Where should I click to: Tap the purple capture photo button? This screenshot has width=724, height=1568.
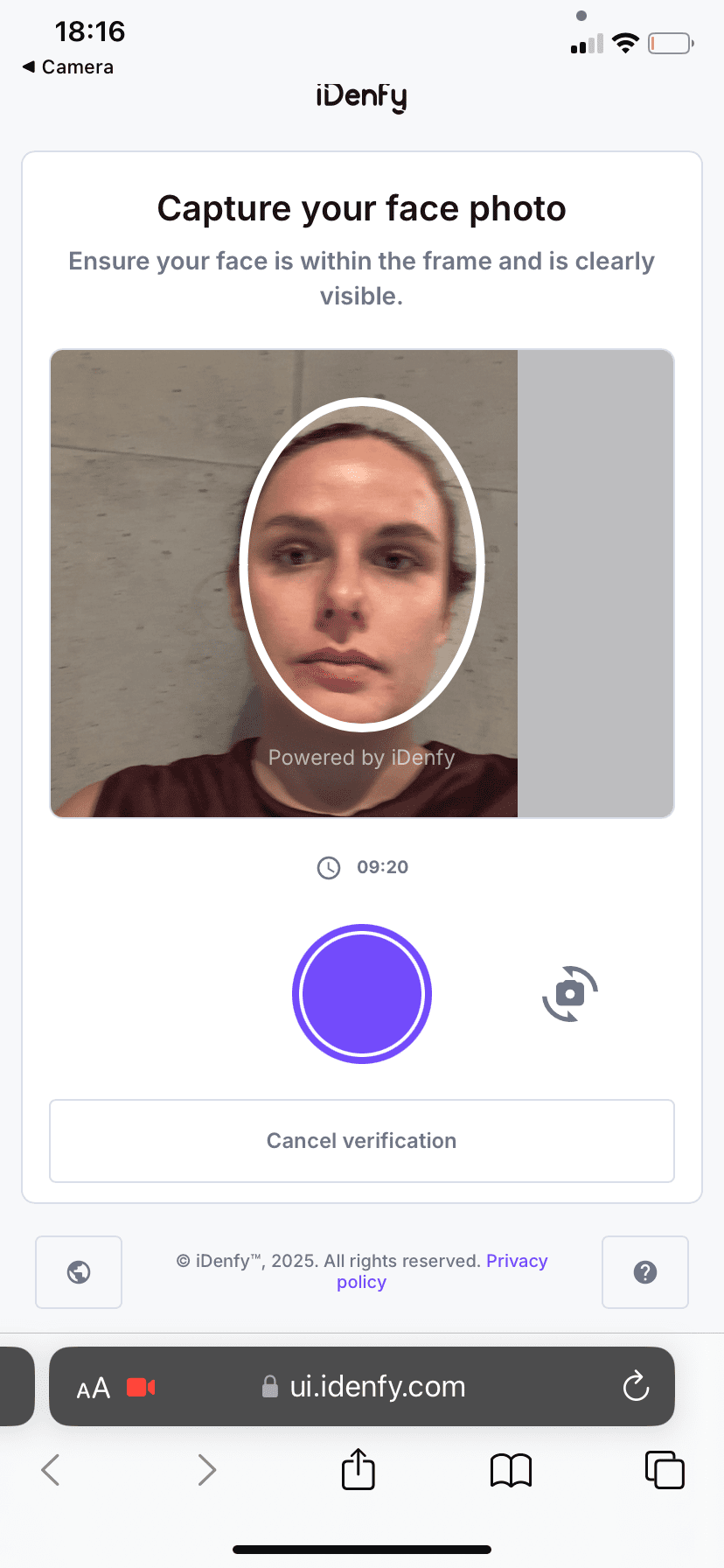361,993
